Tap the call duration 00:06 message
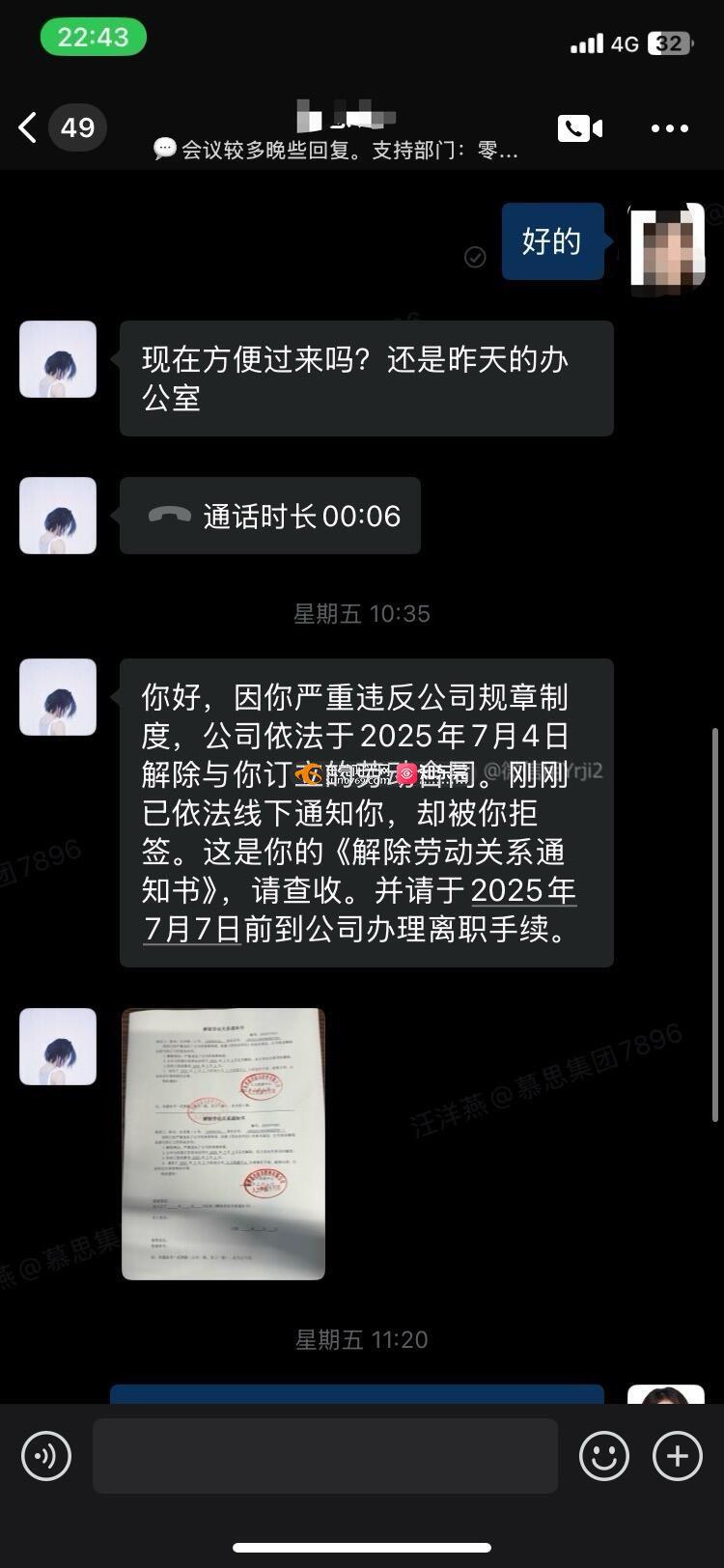The height and width of the screenshot is (1568, 724). [270, 516]
